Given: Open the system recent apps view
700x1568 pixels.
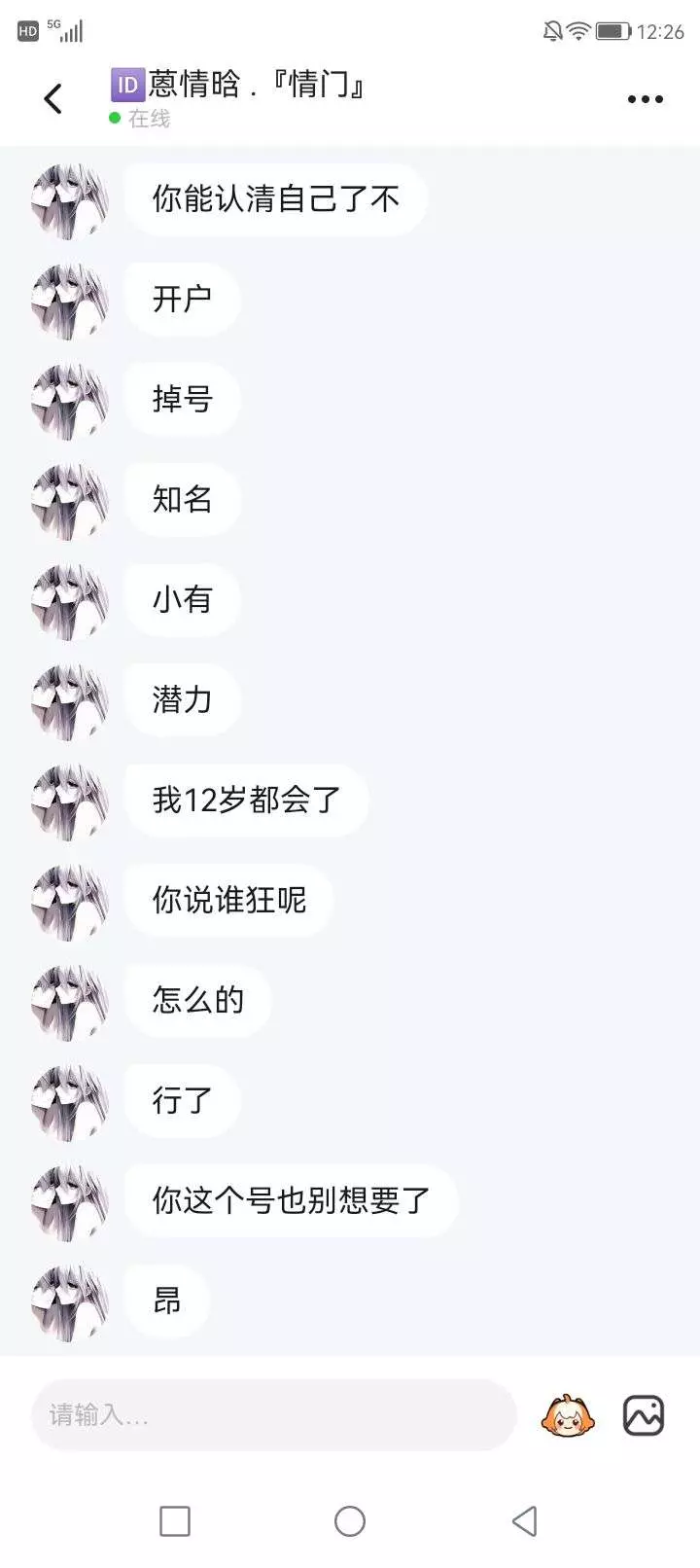Looking at the screenshot, I should [175, 1520].
